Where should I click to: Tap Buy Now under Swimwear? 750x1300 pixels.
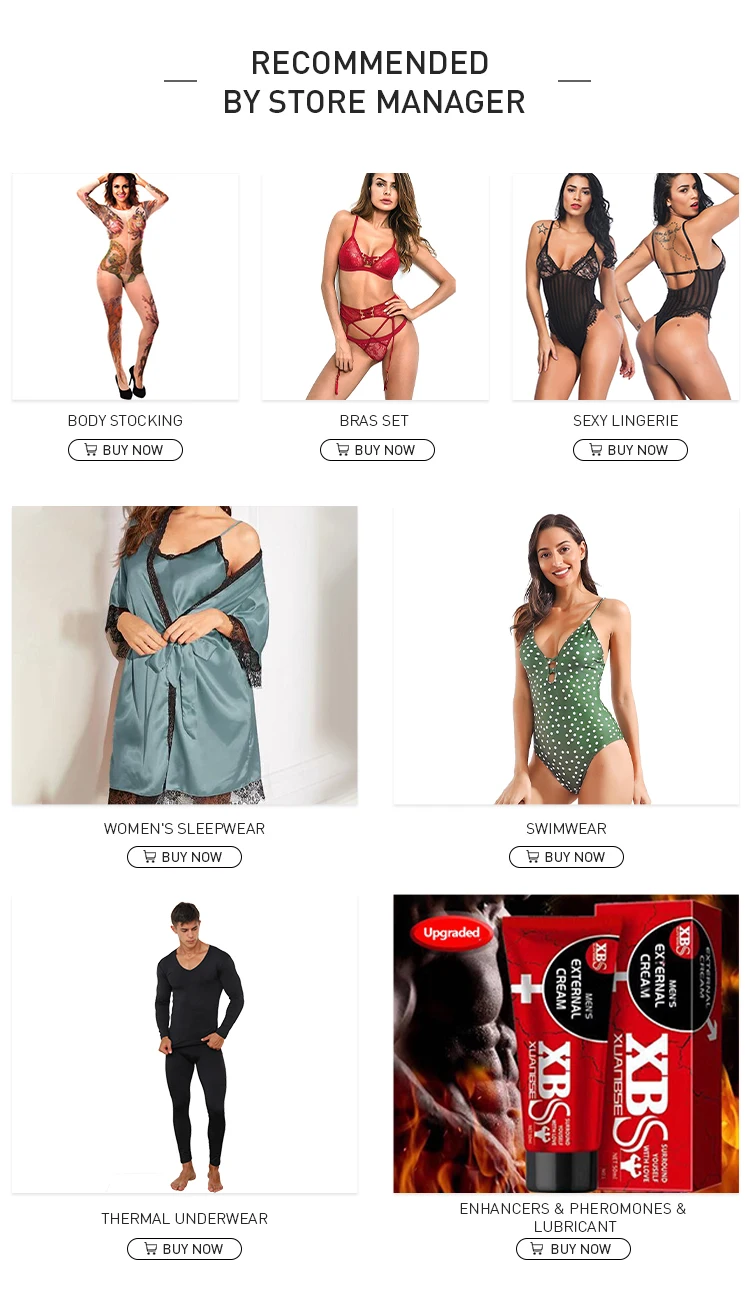click(x=566, y=857)
